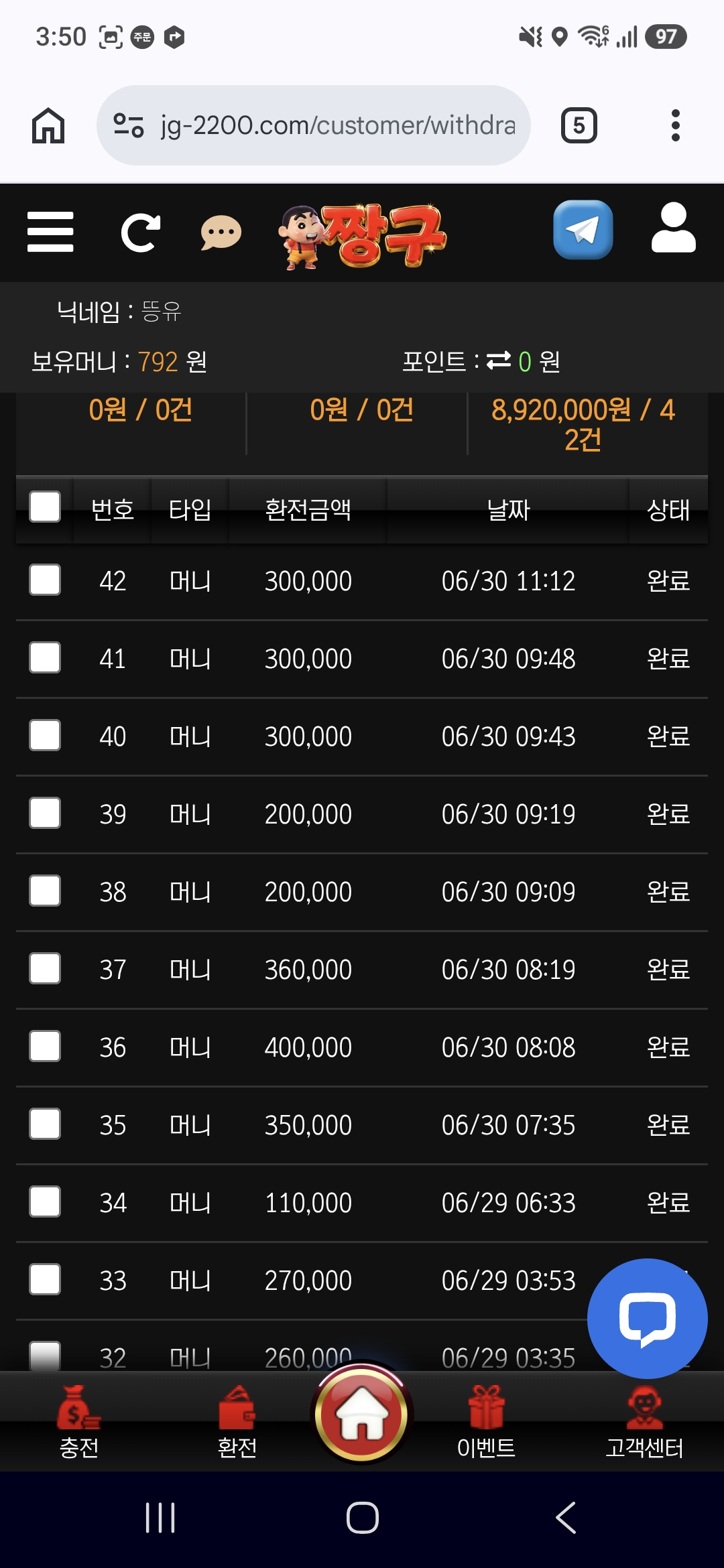Tap the point transfer arrows icon

coord(499,361)
